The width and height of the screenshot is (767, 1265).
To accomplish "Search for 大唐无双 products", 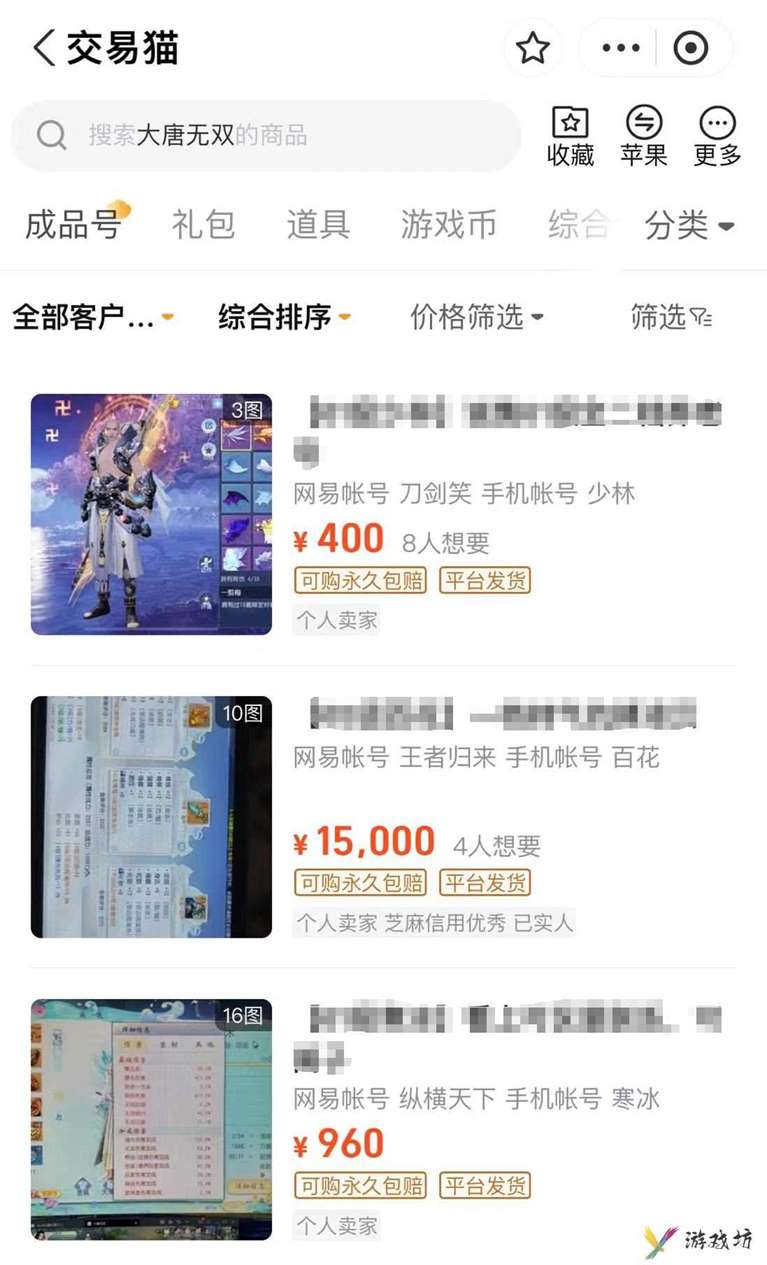I will tap(266, 135).
